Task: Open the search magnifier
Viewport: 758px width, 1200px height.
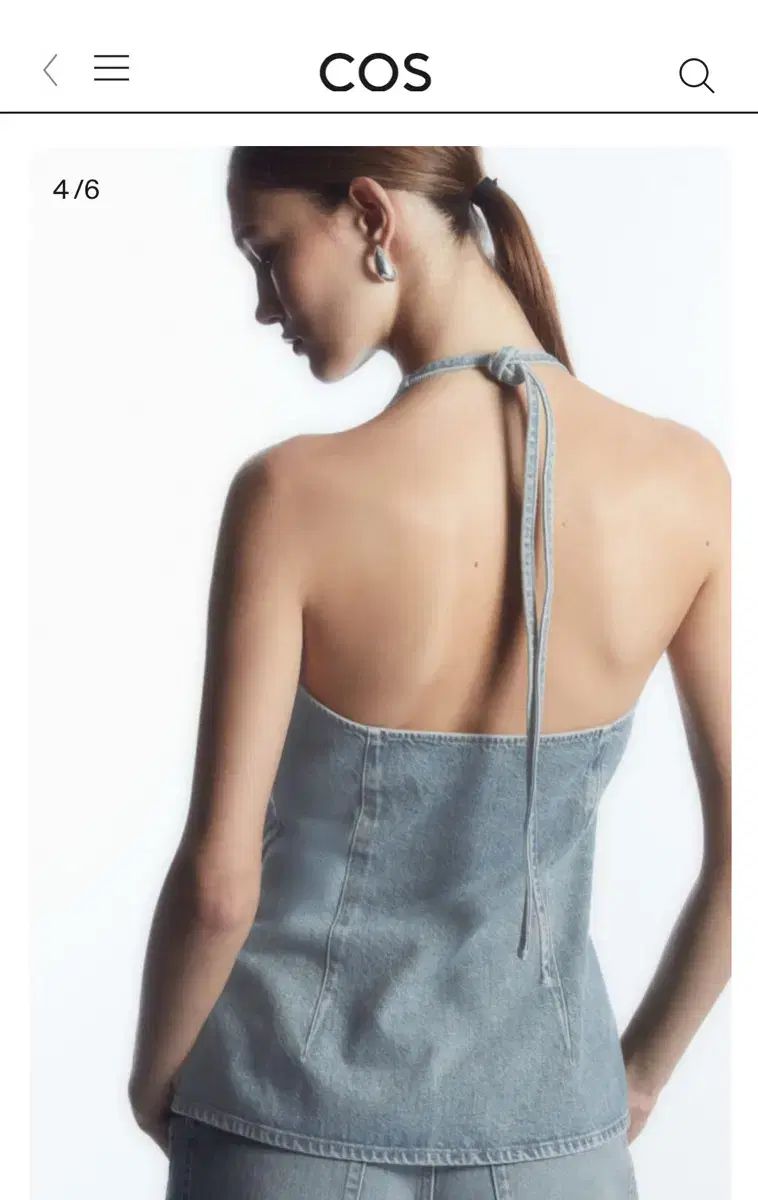Action: [x=696, y=75]
